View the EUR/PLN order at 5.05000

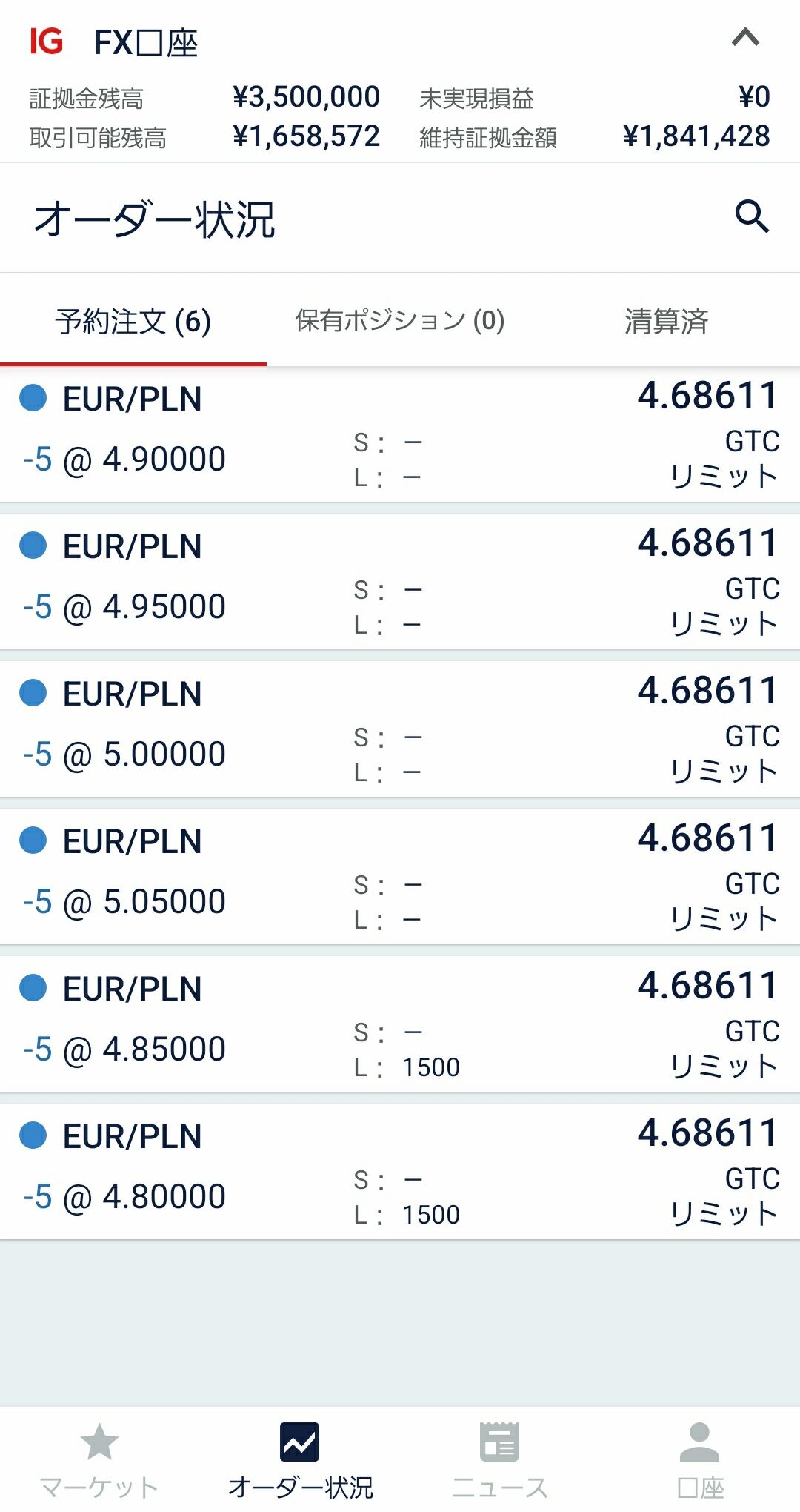tap(400, 878)
